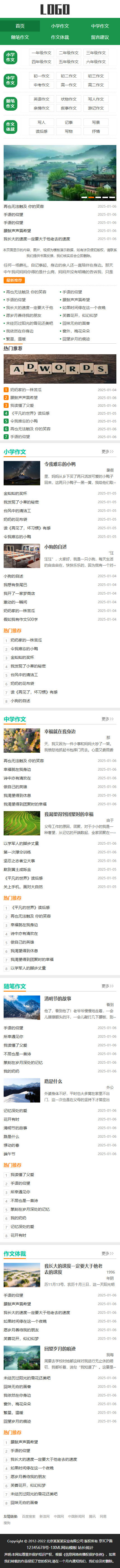Viewport: 120px width, 1568px height.
Task: Tap 更多>> beside the 小学作文 heading
Action: 107,451
